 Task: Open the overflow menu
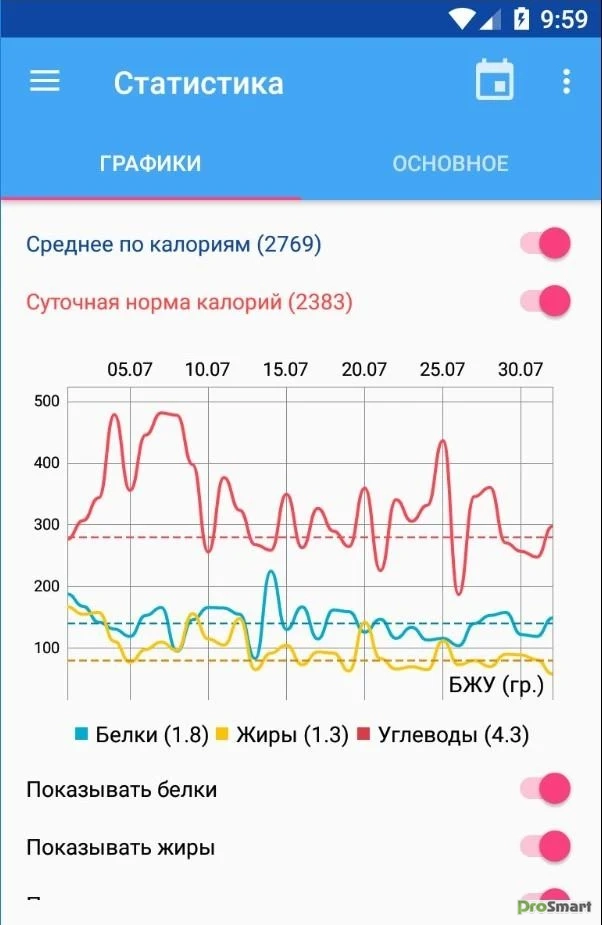[x=566, y=81]
